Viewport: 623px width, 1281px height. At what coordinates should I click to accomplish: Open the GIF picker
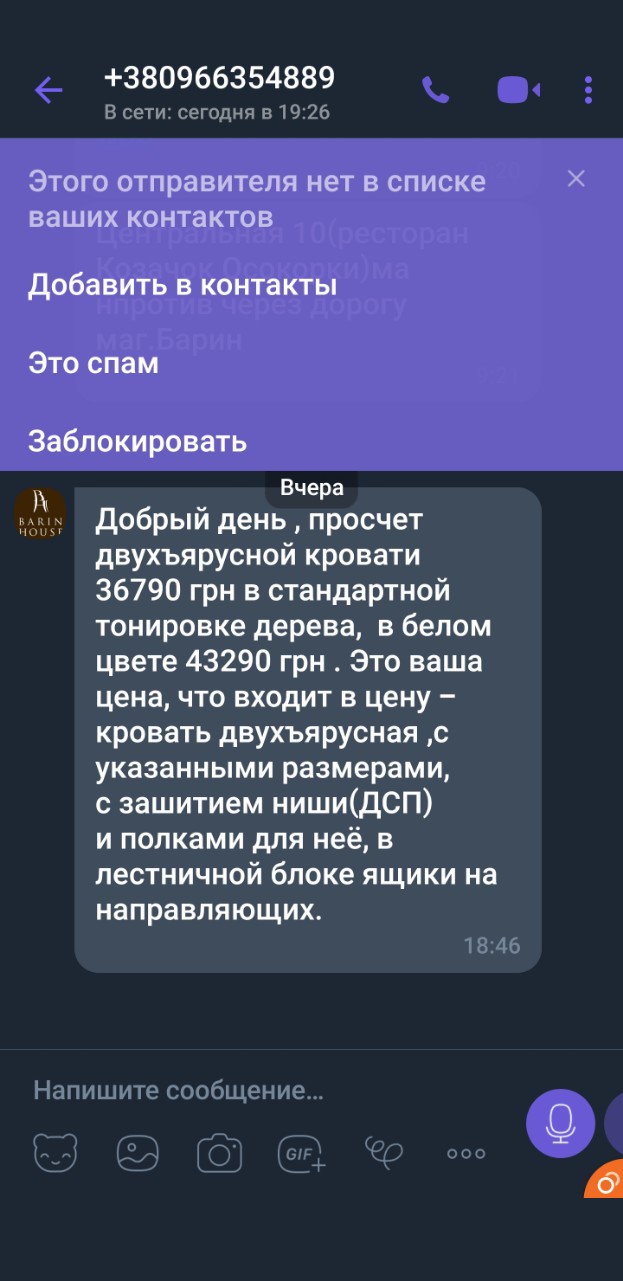301,1153
